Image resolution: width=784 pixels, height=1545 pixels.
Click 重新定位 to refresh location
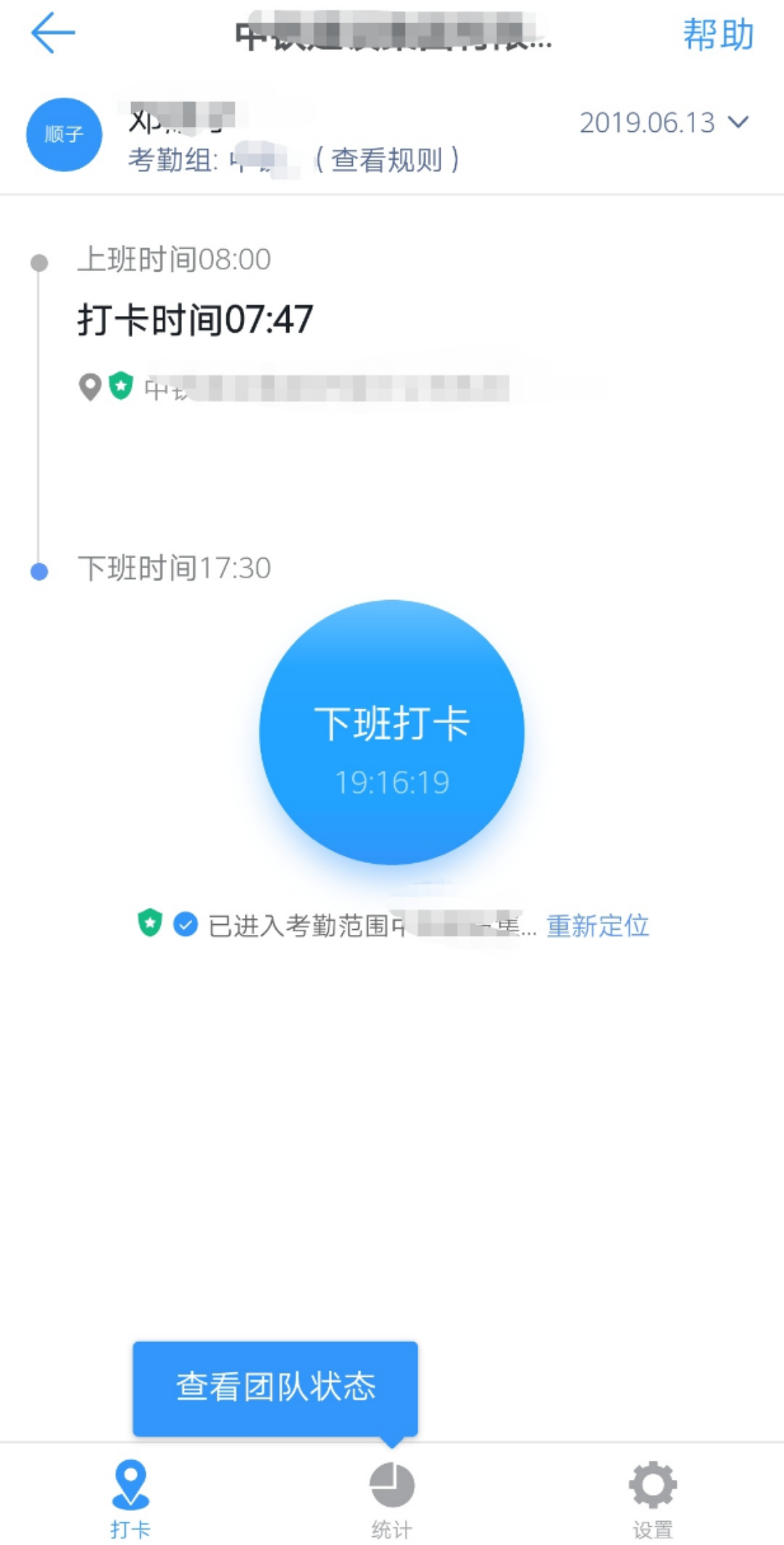[598, 926]
